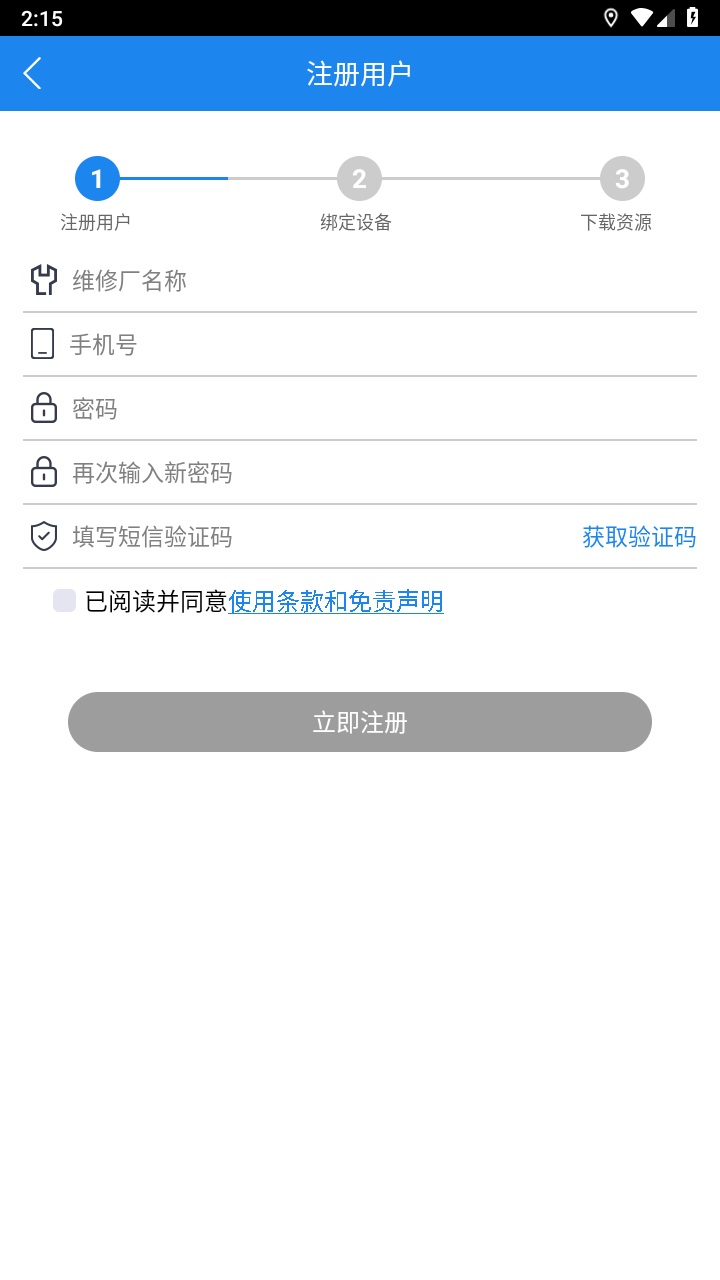Viewport: 720px width, 1280px height.
Task: Click 获取验证码 to request a verification code
Action: (637, 537)
